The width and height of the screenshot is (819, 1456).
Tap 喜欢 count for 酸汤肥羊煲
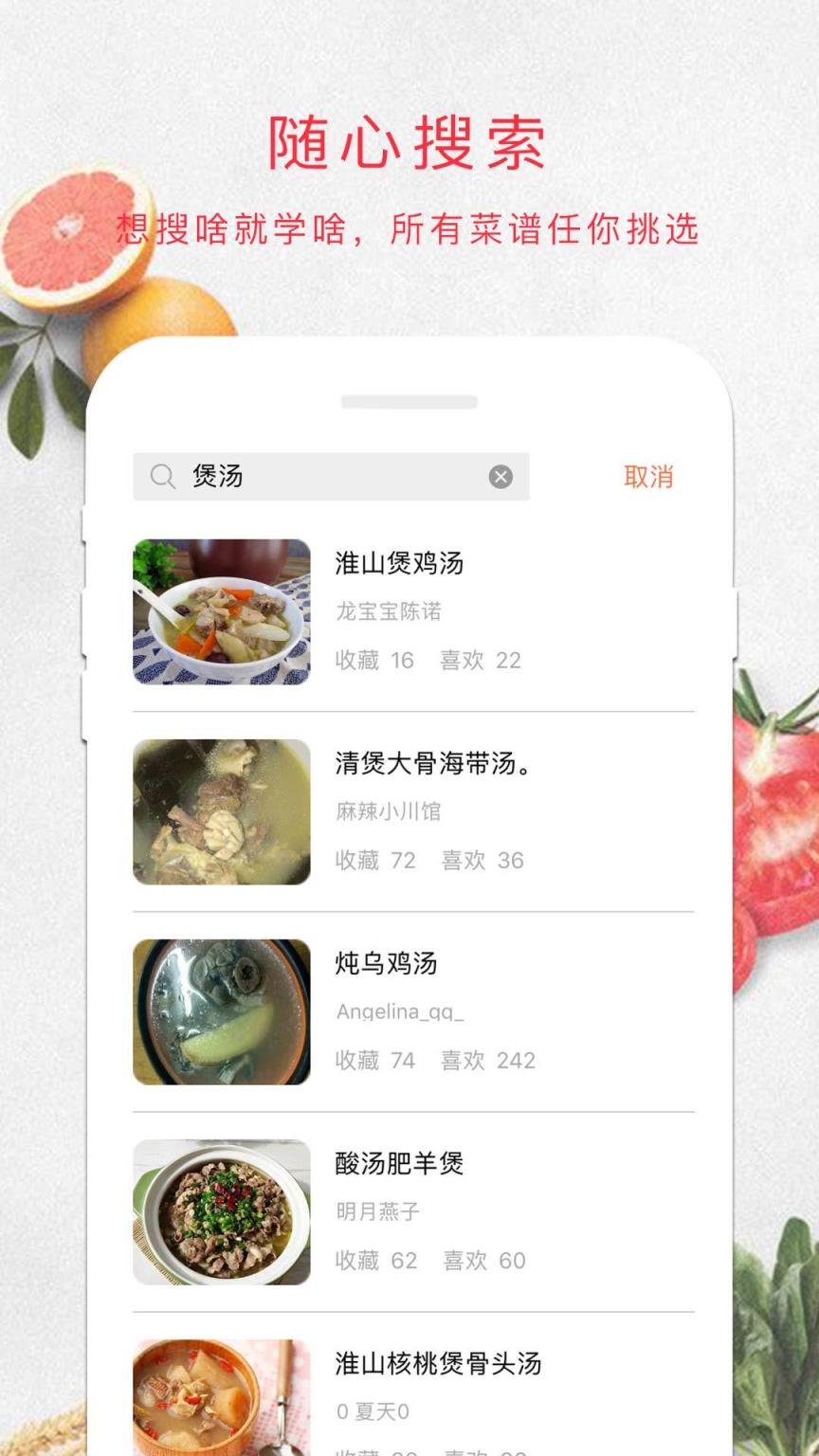coord(484,1261)
